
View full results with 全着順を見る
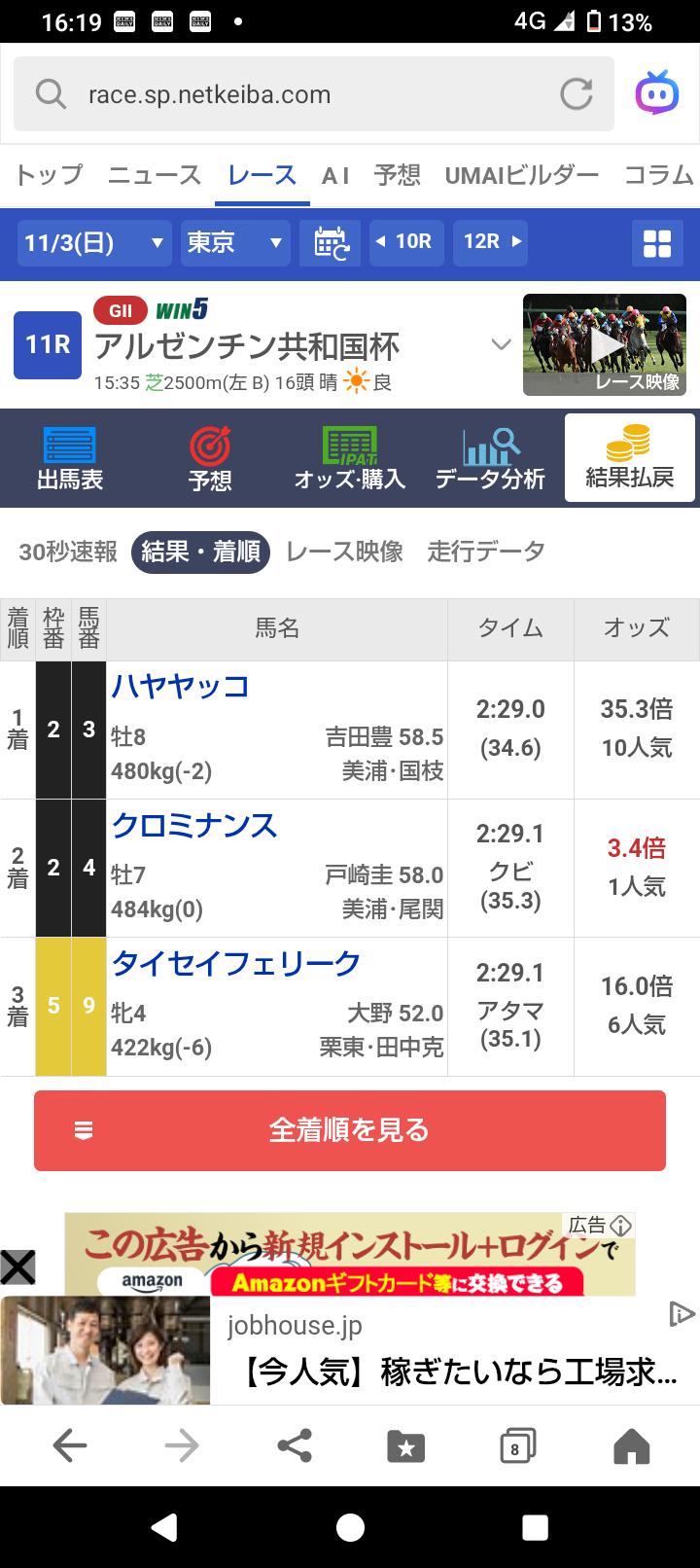coord(350,1130)
